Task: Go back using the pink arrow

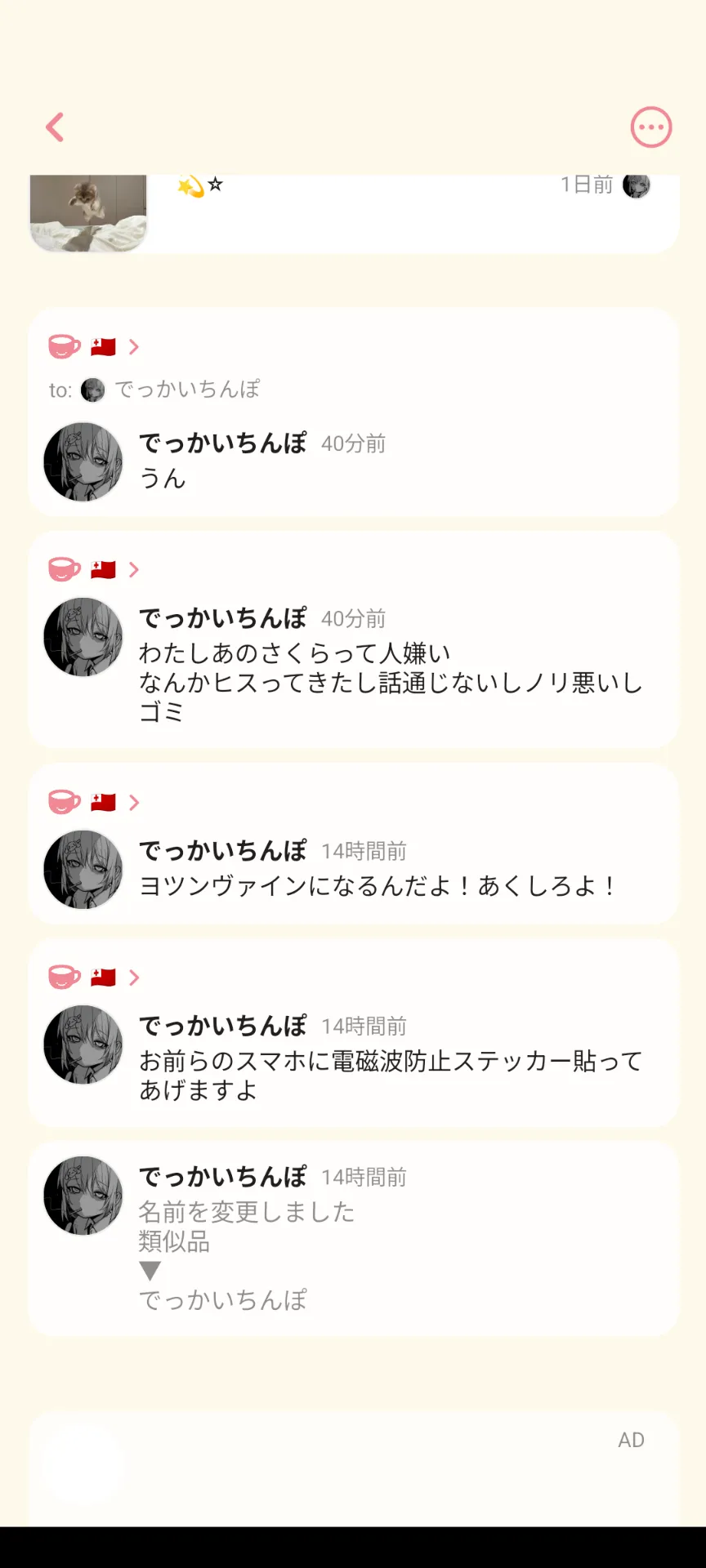Action: coord(55,127)
